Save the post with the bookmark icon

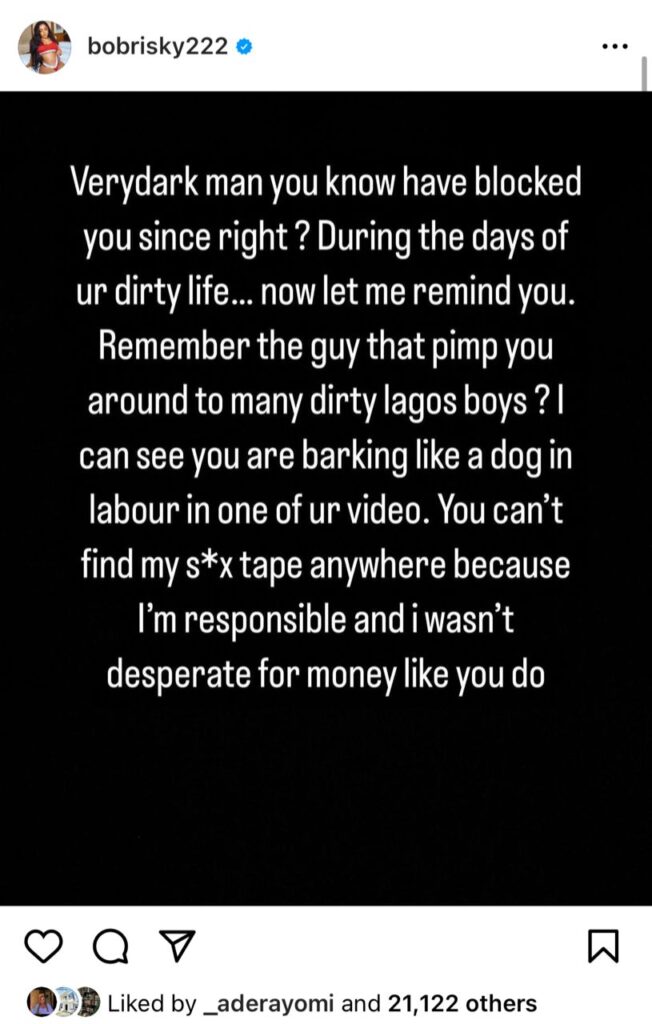(x=603, y=945)
